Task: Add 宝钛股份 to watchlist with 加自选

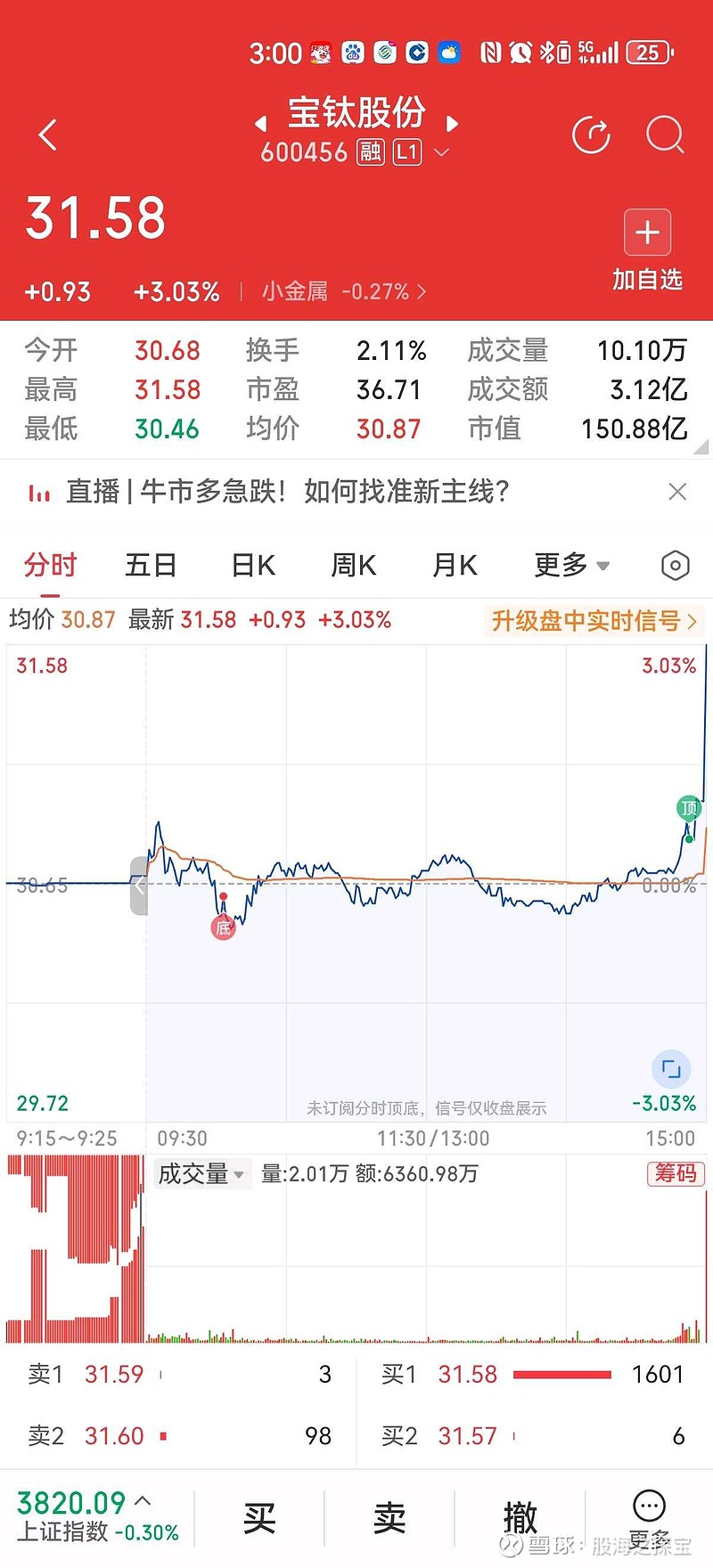Action: (647, 250)
